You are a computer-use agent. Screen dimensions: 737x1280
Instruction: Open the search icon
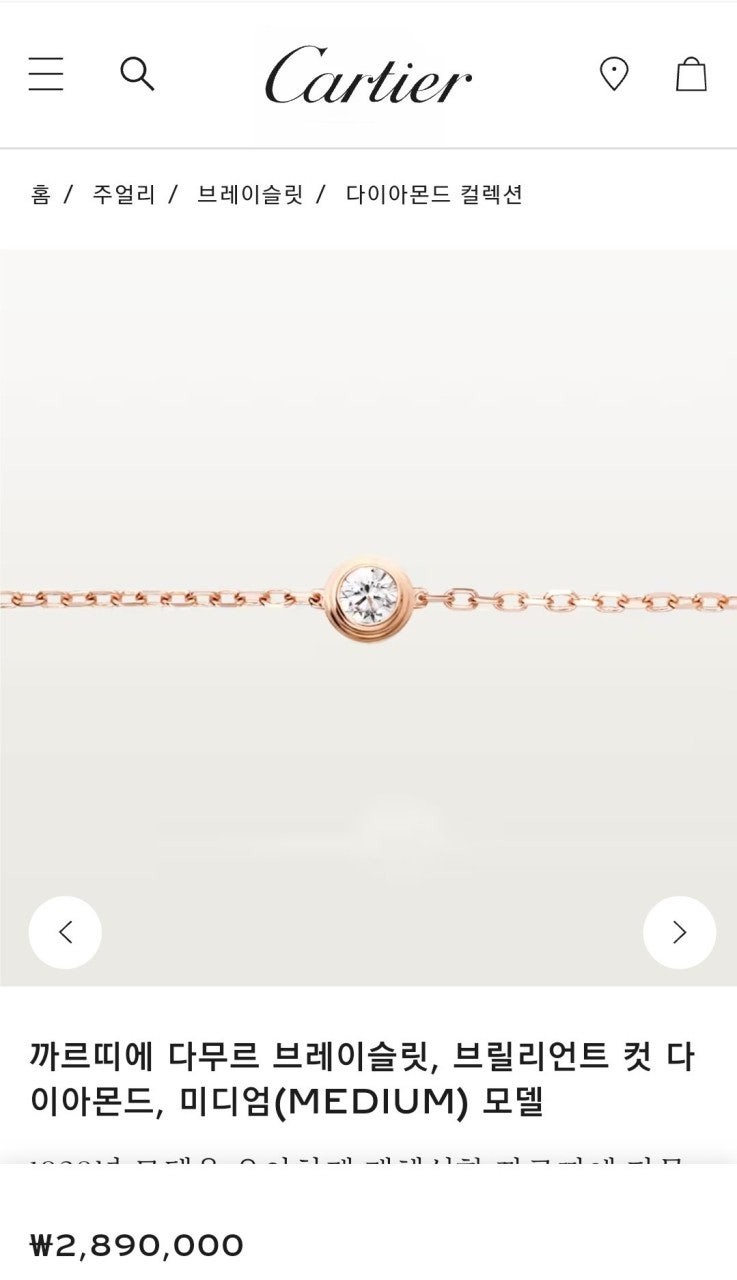(137, 74)
